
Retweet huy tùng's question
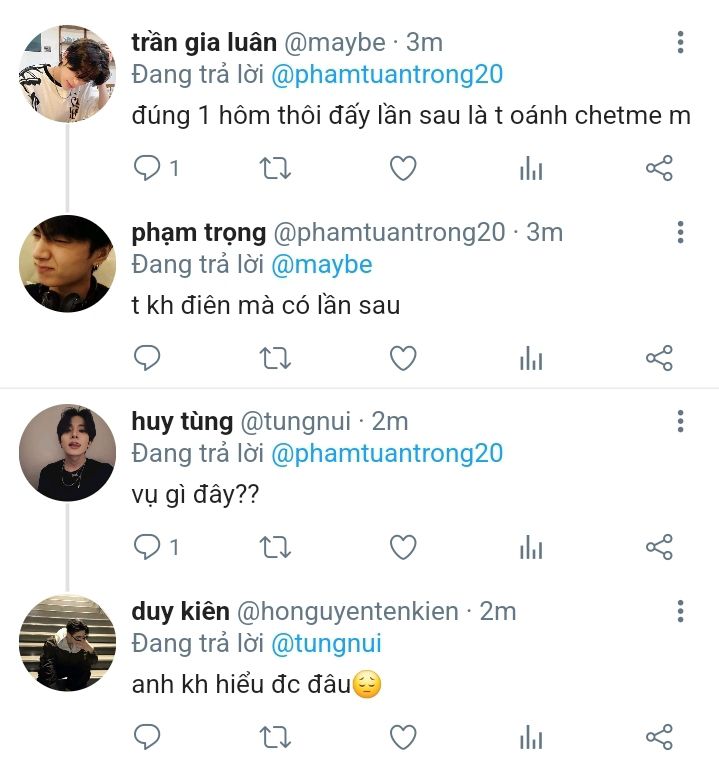[x=275, y=547]
